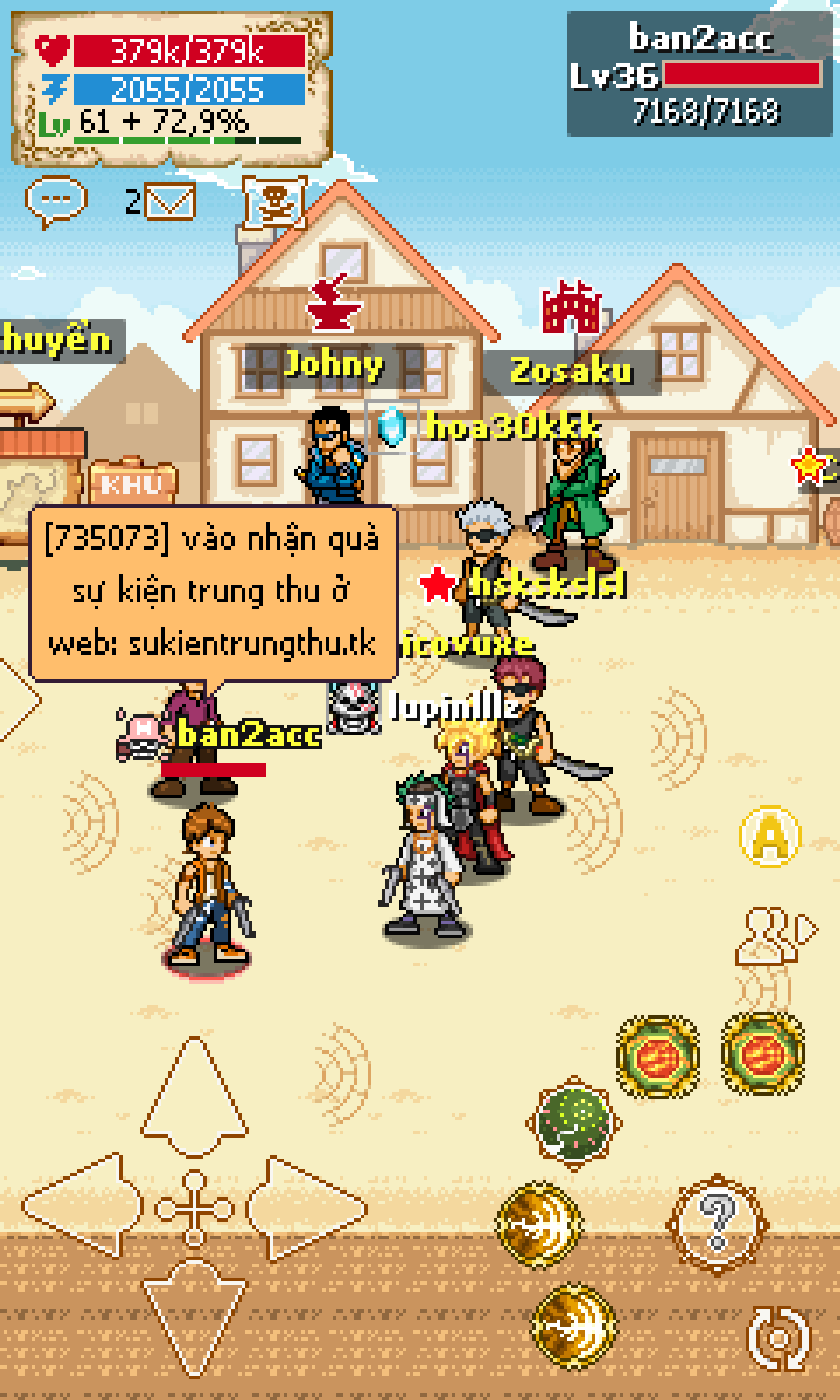This screenshot has width=840, height=1400.
Task: Open the chat speech bubble
Action: (x=56, y=201)
